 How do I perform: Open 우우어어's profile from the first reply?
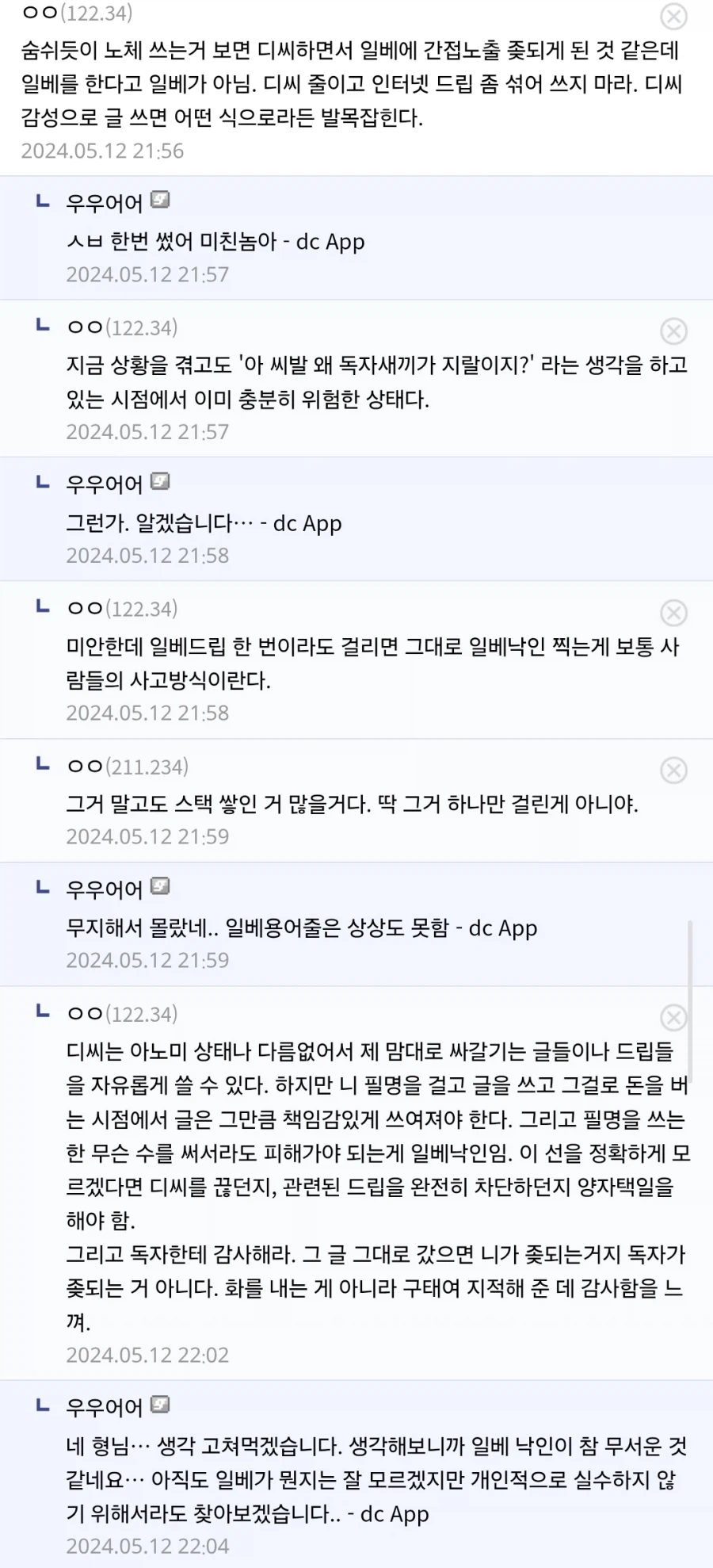point(105,202)
